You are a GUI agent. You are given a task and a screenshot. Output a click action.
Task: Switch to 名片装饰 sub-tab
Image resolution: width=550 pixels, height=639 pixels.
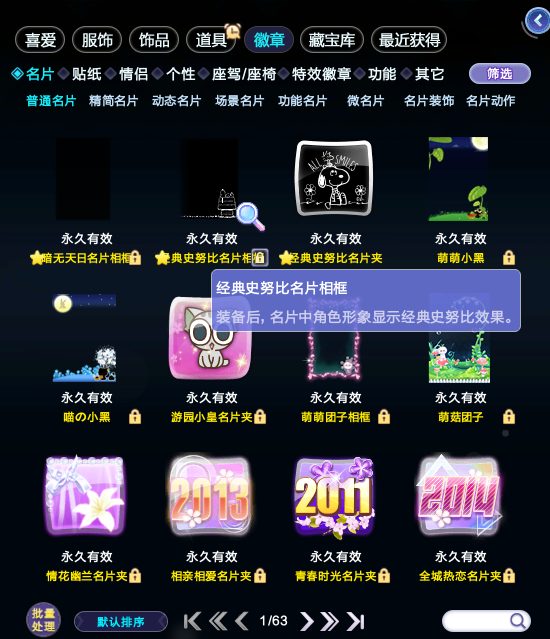pyautogui.click(x=429, y=101)
